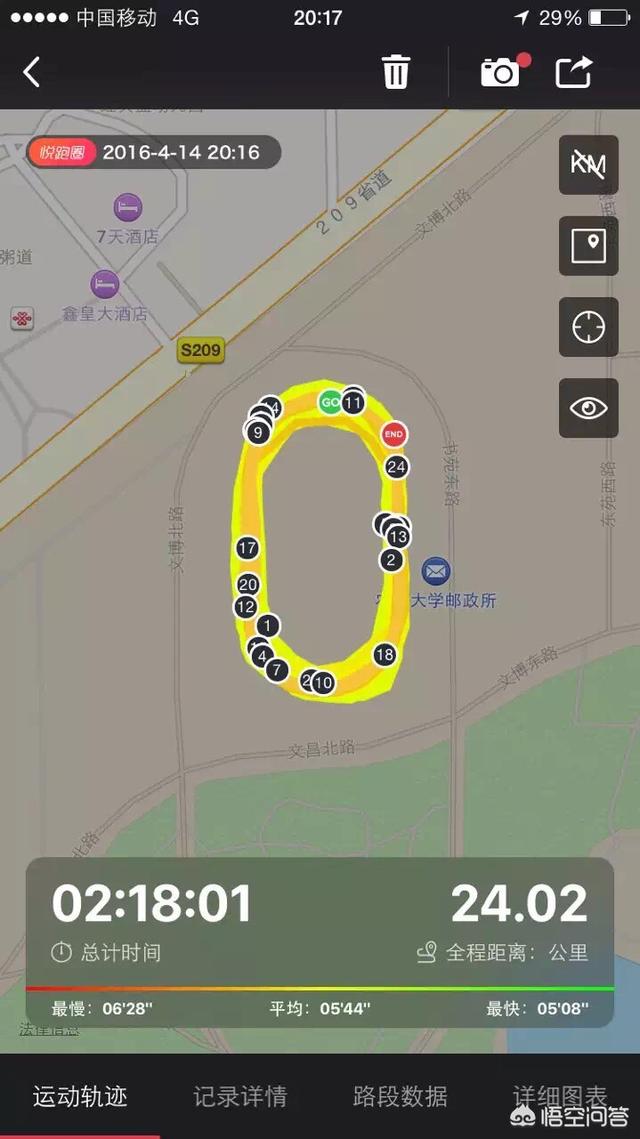Screen dimensions: 640x1139
Task: Switch to the 运动轨迹 tab
Action: [80, 1096]
